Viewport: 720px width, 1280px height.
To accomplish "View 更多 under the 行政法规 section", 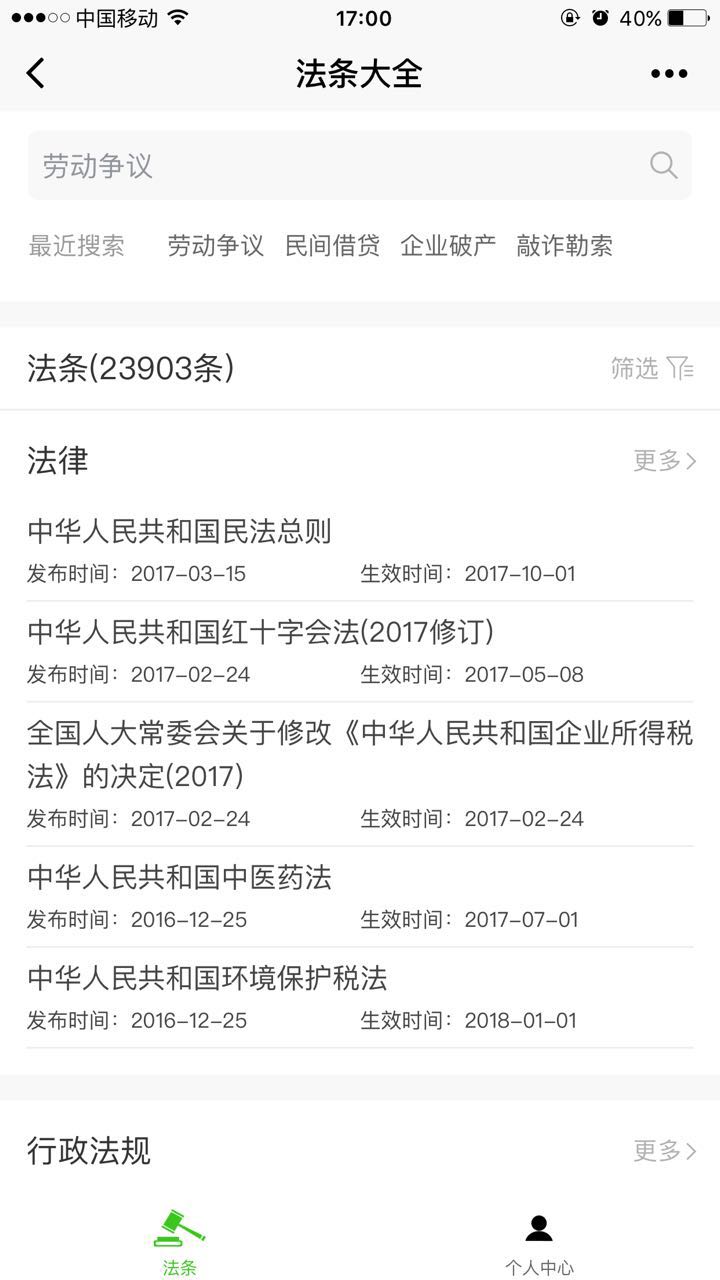I will (x=664, y=1151).
